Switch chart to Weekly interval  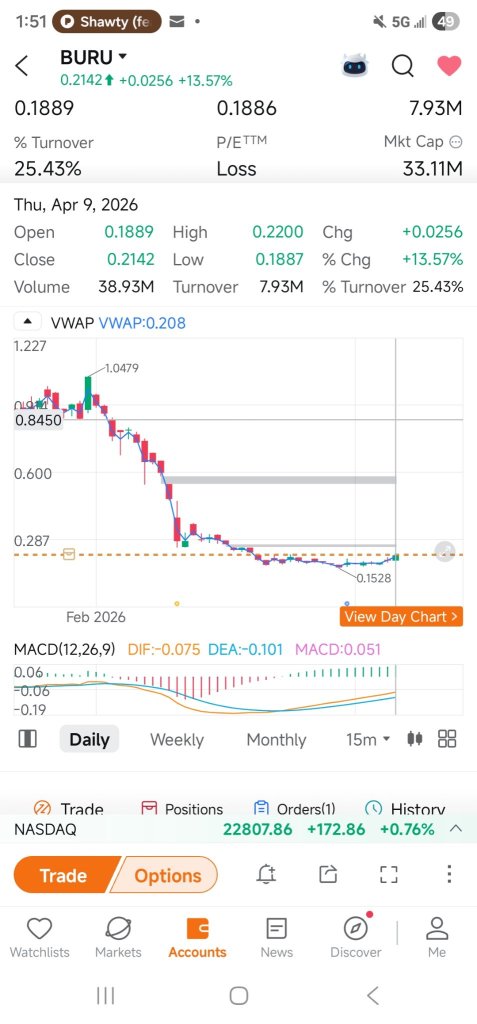tap(176, 739)
